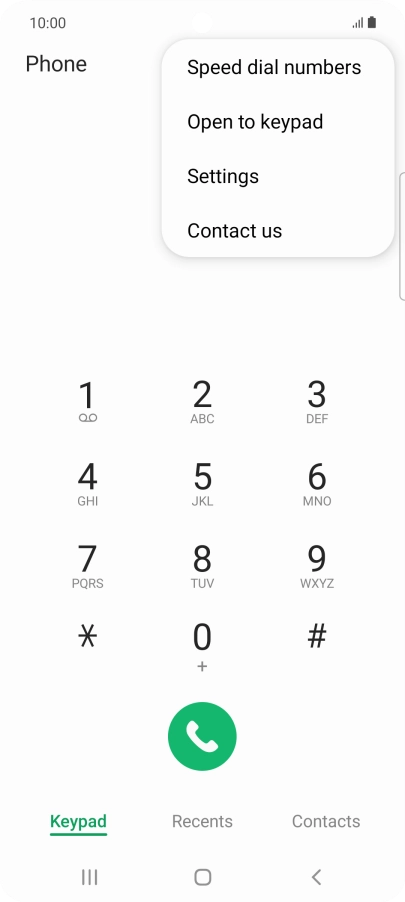
Task: Tap the 8 TUV key
Action: 202,567
